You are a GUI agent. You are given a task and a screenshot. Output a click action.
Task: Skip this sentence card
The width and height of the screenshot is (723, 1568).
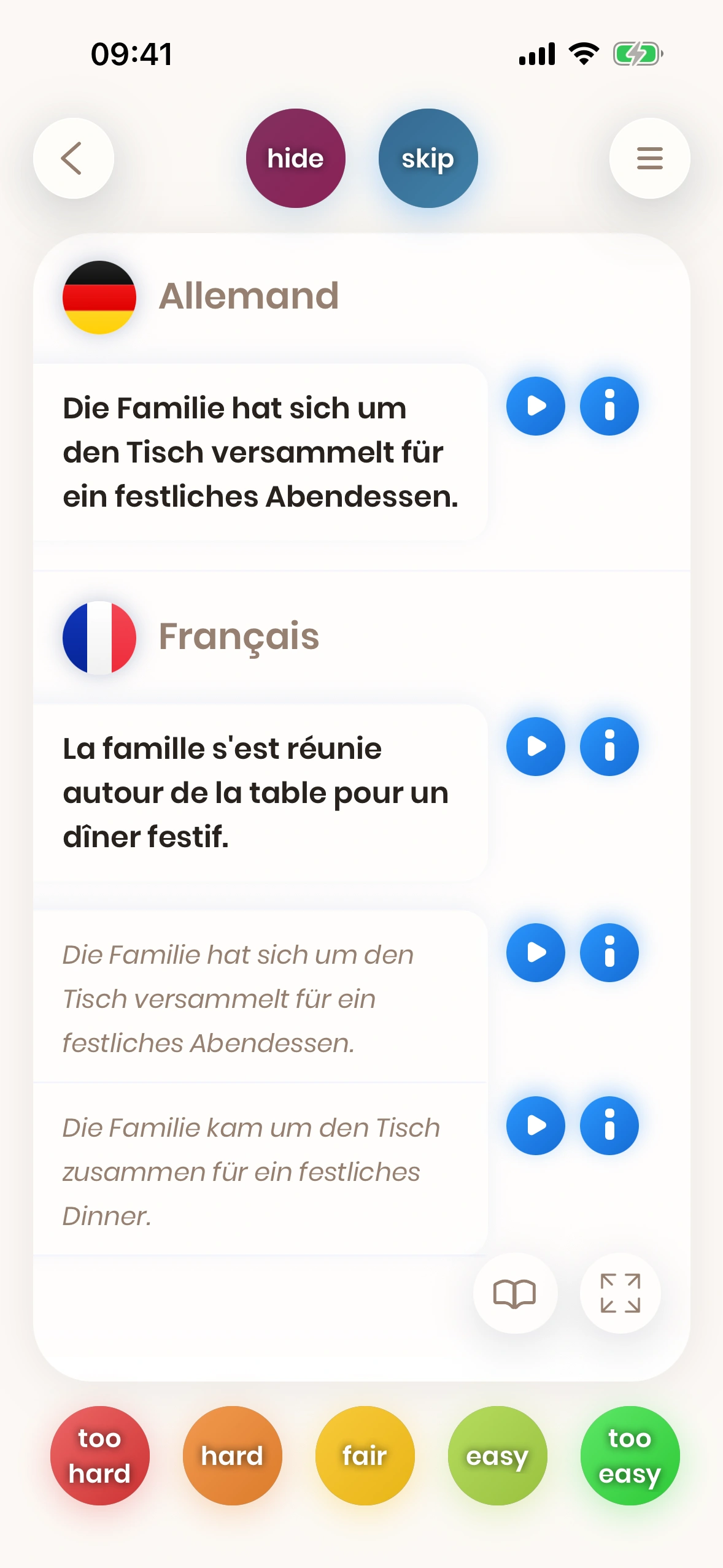tap(428, 158)
